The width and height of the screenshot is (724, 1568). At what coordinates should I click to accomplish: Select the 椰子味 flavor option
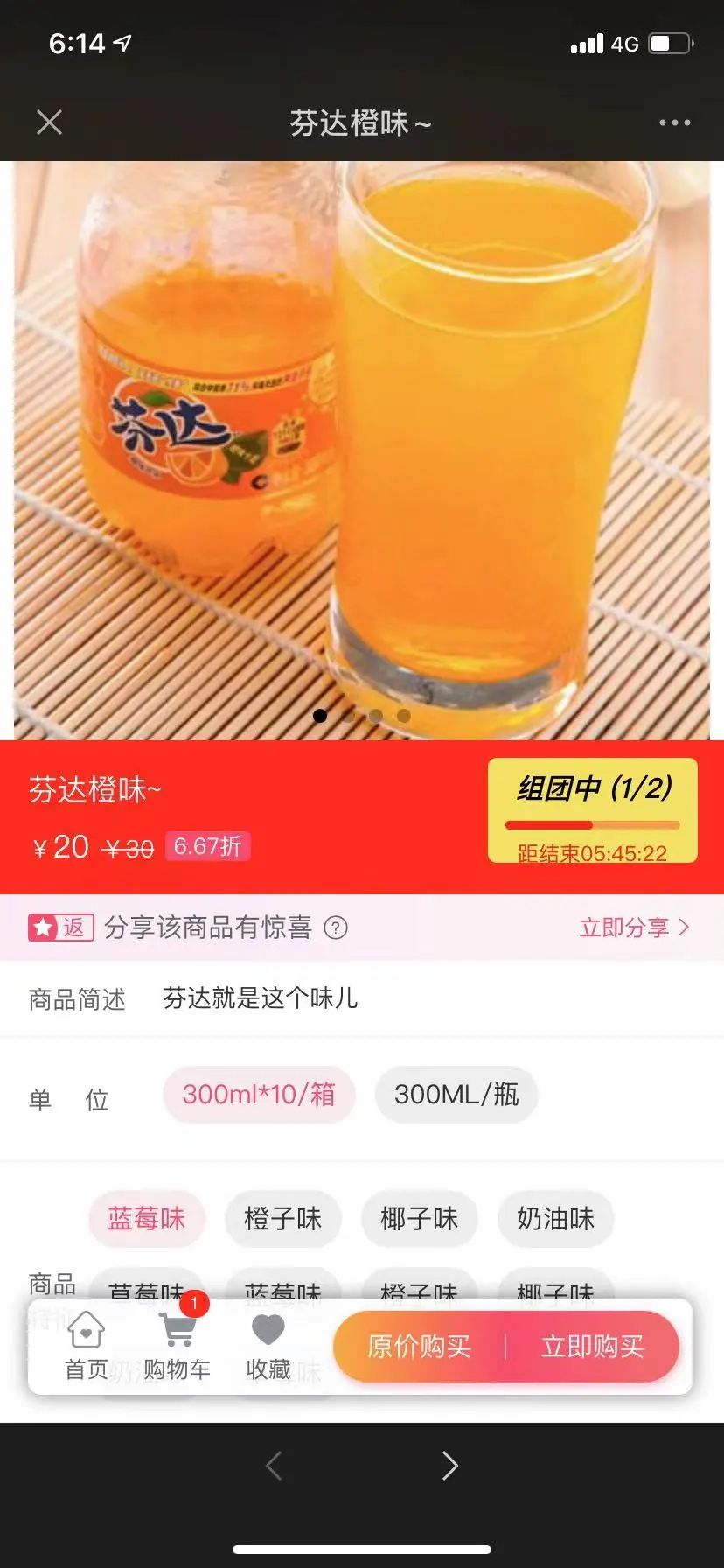(420, 1218)
